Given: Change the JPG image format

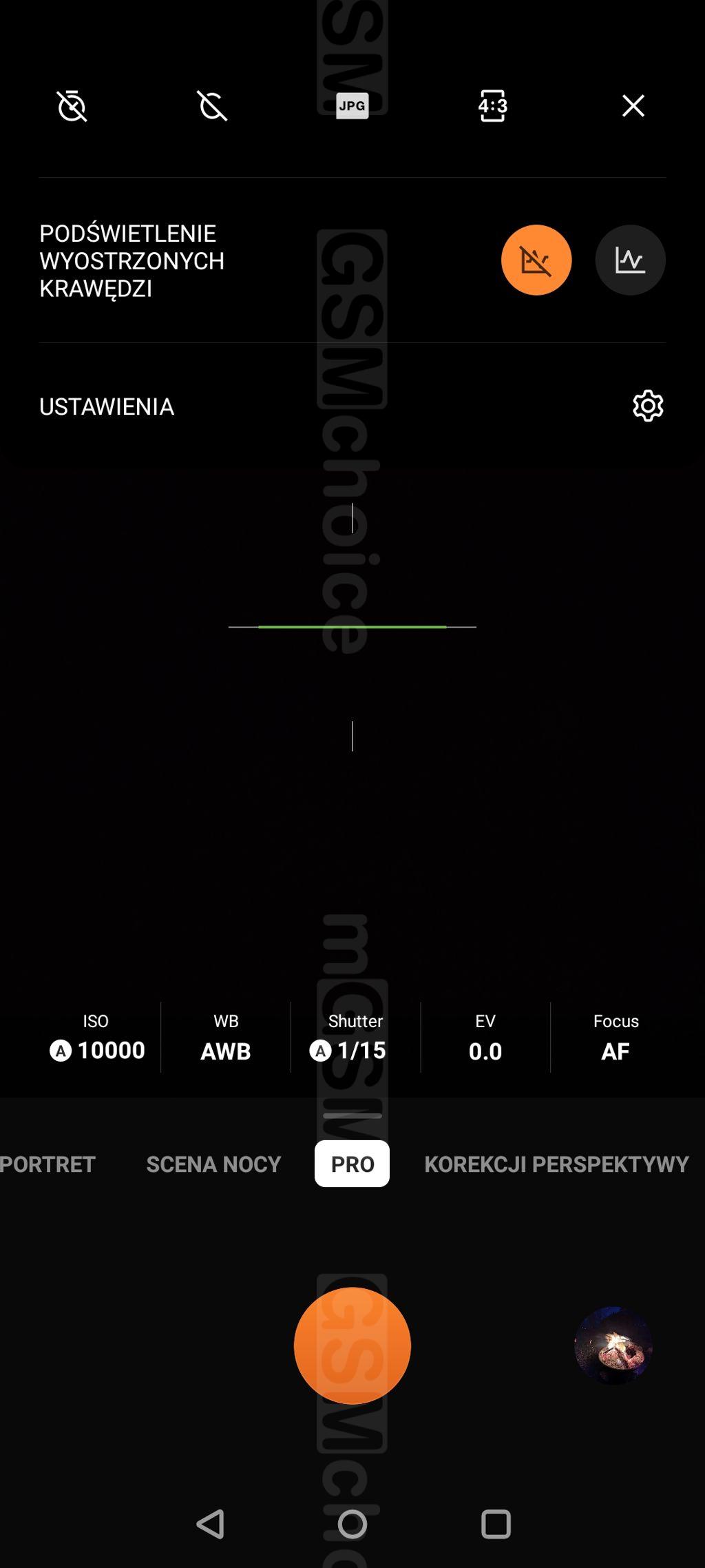Looking at the screenshot, I should (x=352, y=106).
